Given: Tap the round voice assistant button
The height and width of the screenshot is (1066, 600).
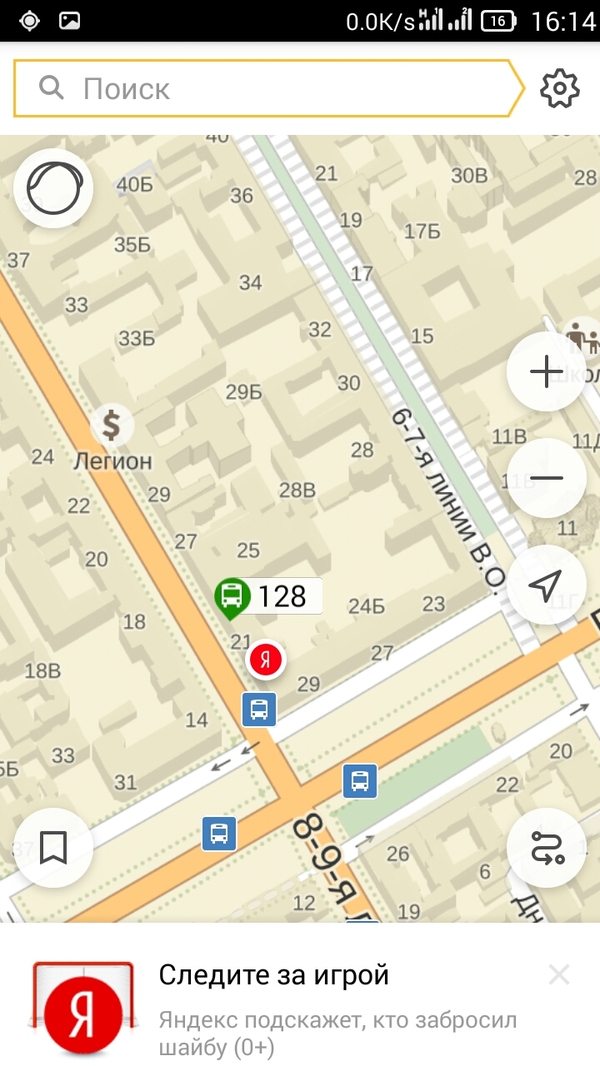Looking at the screenshot, I should pos(53,188).
